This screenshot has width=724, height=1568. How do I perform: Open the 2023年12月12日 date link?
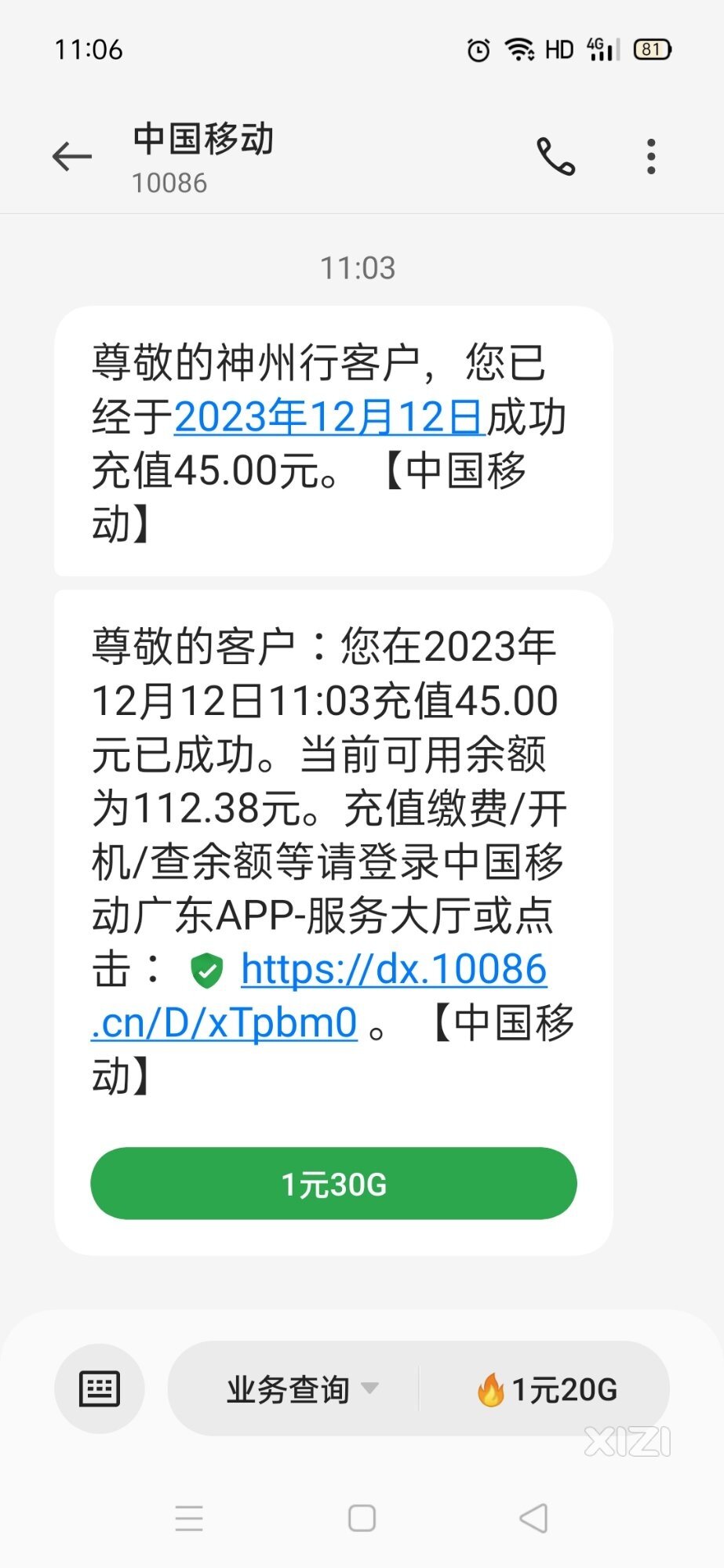click(x=329, y=416)
